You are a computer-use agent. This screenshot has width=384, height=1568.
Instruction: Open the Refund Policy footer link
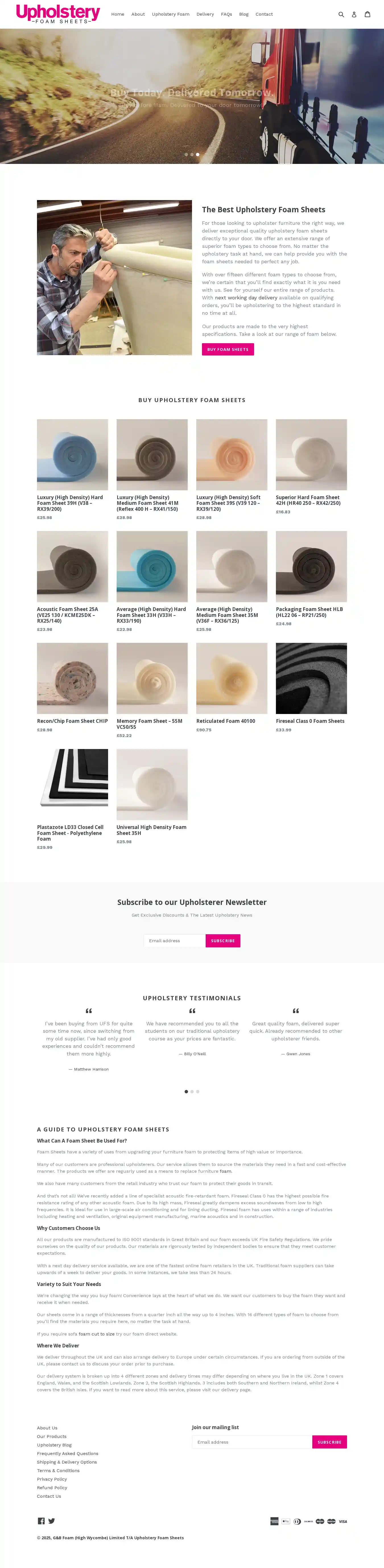[52, 1488]
